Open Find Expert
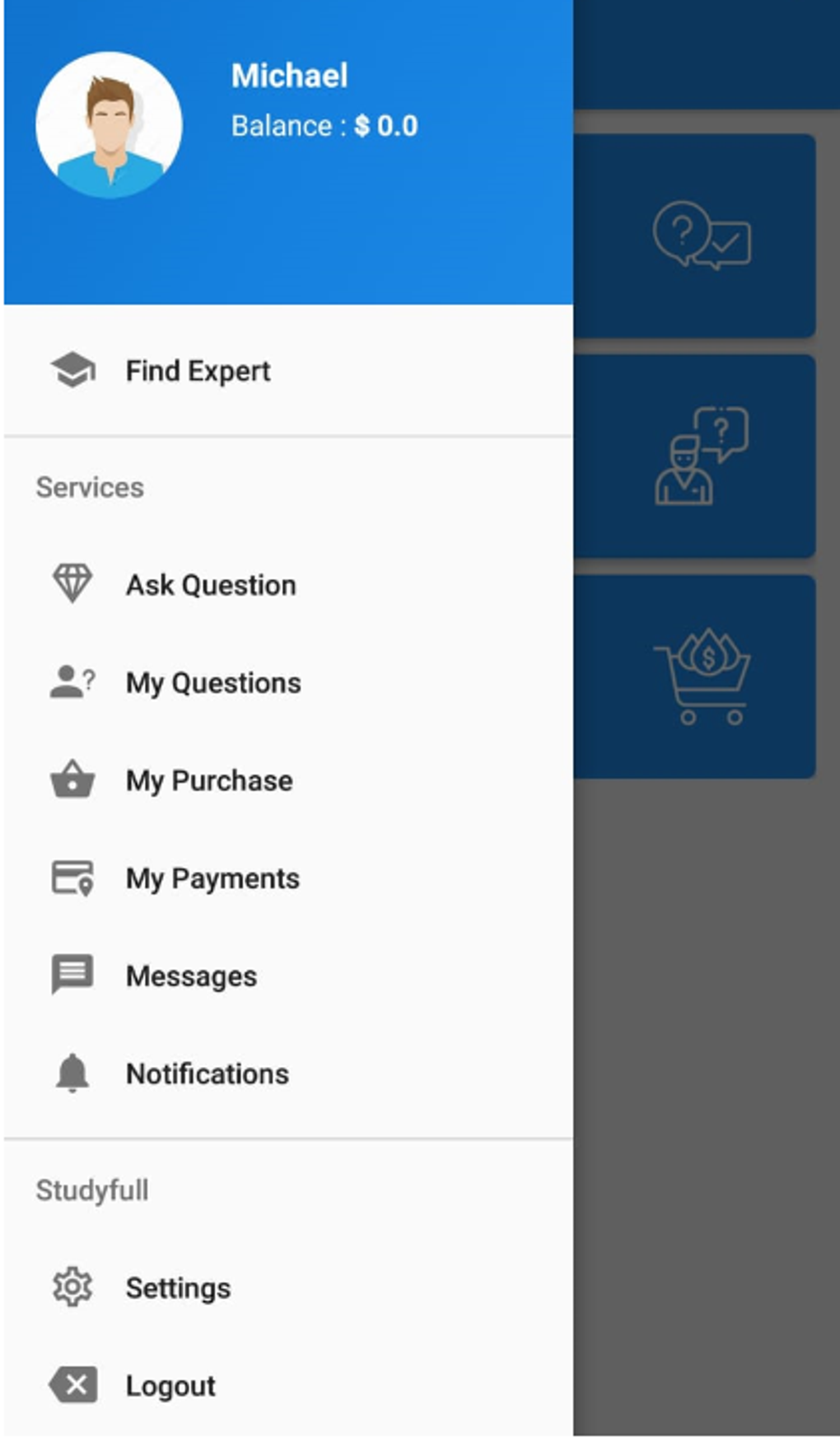The width and height of the screenshot is (840, 1446). tap(198, 372)
